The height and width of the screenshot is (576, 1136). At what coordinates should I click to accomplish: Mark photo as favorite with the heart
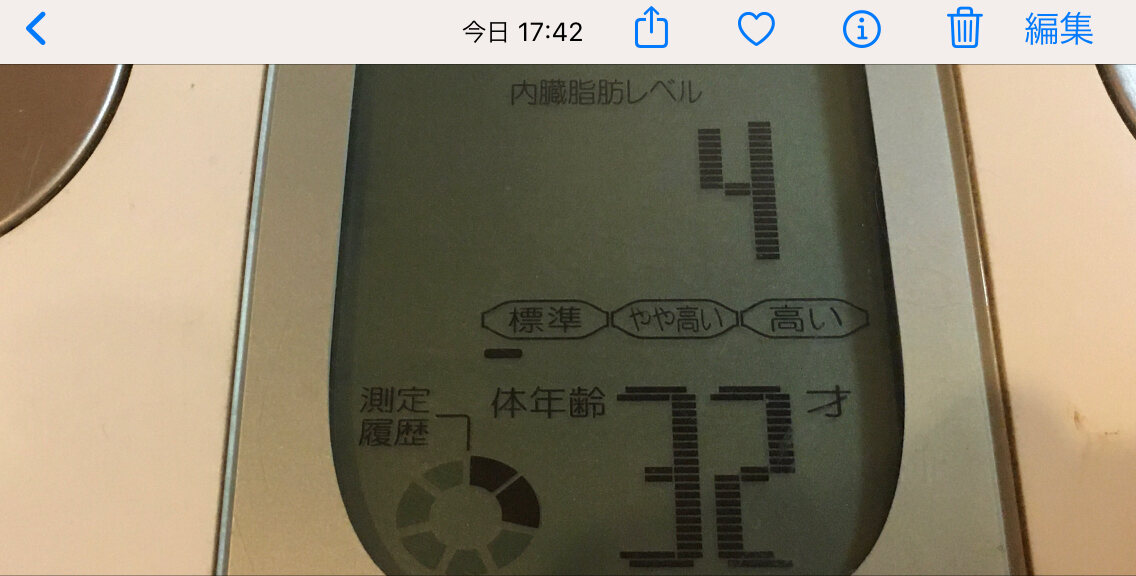point(756,30)
